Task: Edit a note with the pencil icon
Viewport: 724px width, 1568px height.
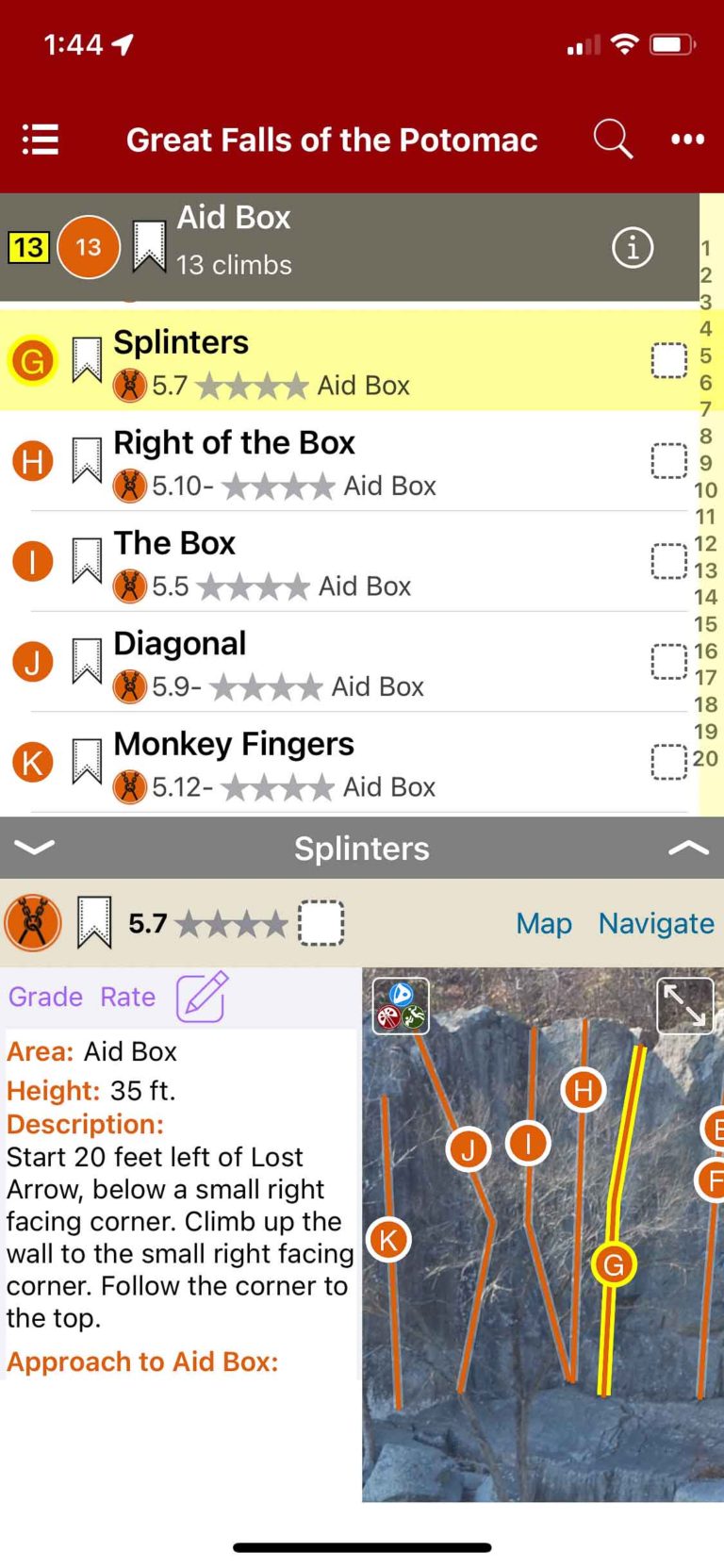Action: point(202,997)
